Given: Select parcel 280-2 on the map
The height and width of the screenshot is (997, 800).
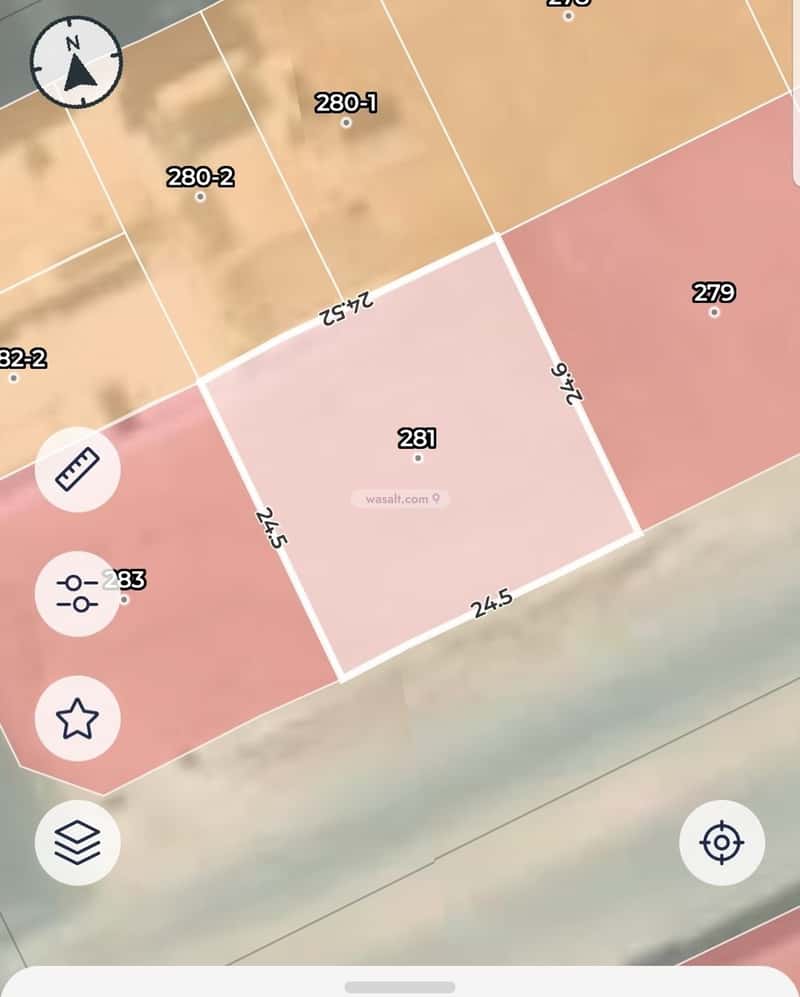Looking at the screenshot, I should [200, 184].
